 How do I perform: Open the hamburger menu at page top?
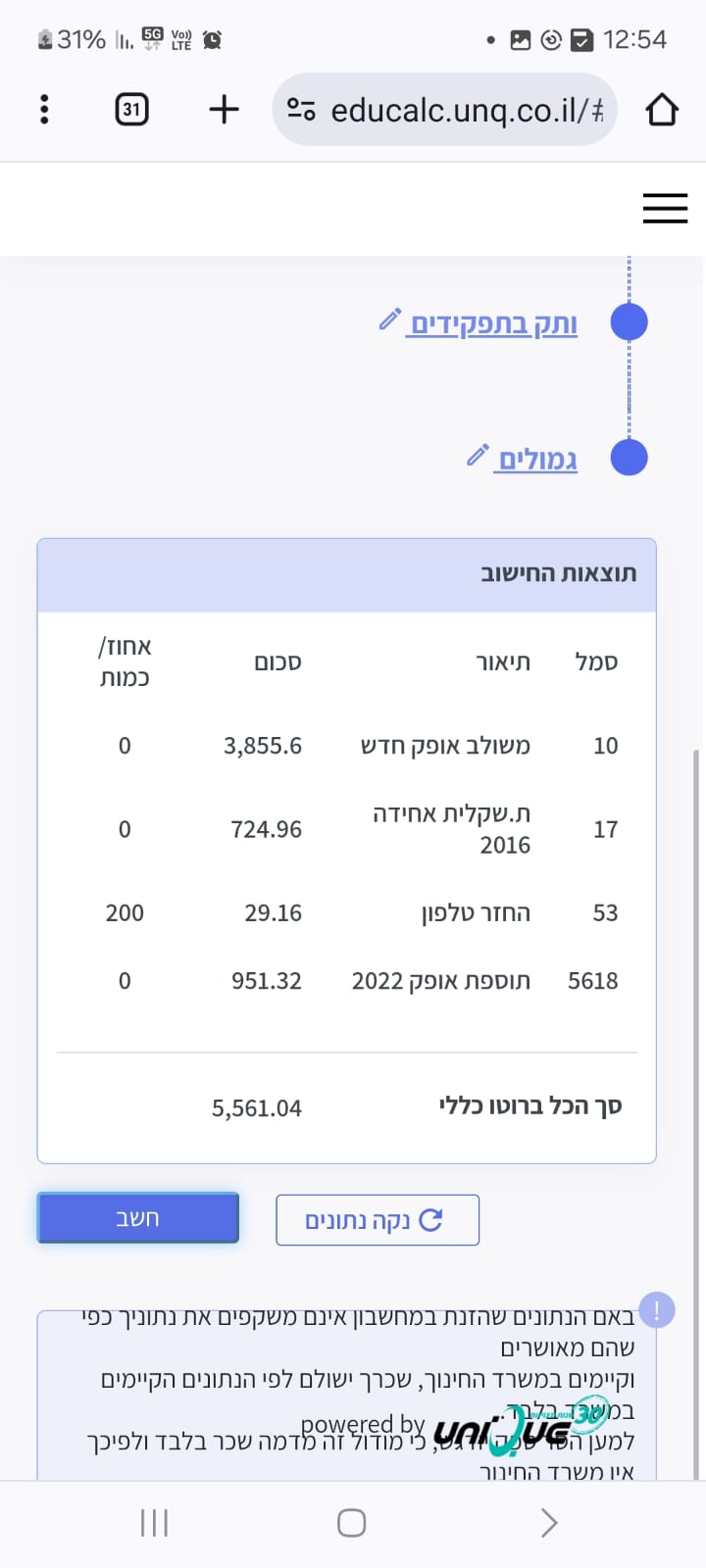(x=665, y=208)
